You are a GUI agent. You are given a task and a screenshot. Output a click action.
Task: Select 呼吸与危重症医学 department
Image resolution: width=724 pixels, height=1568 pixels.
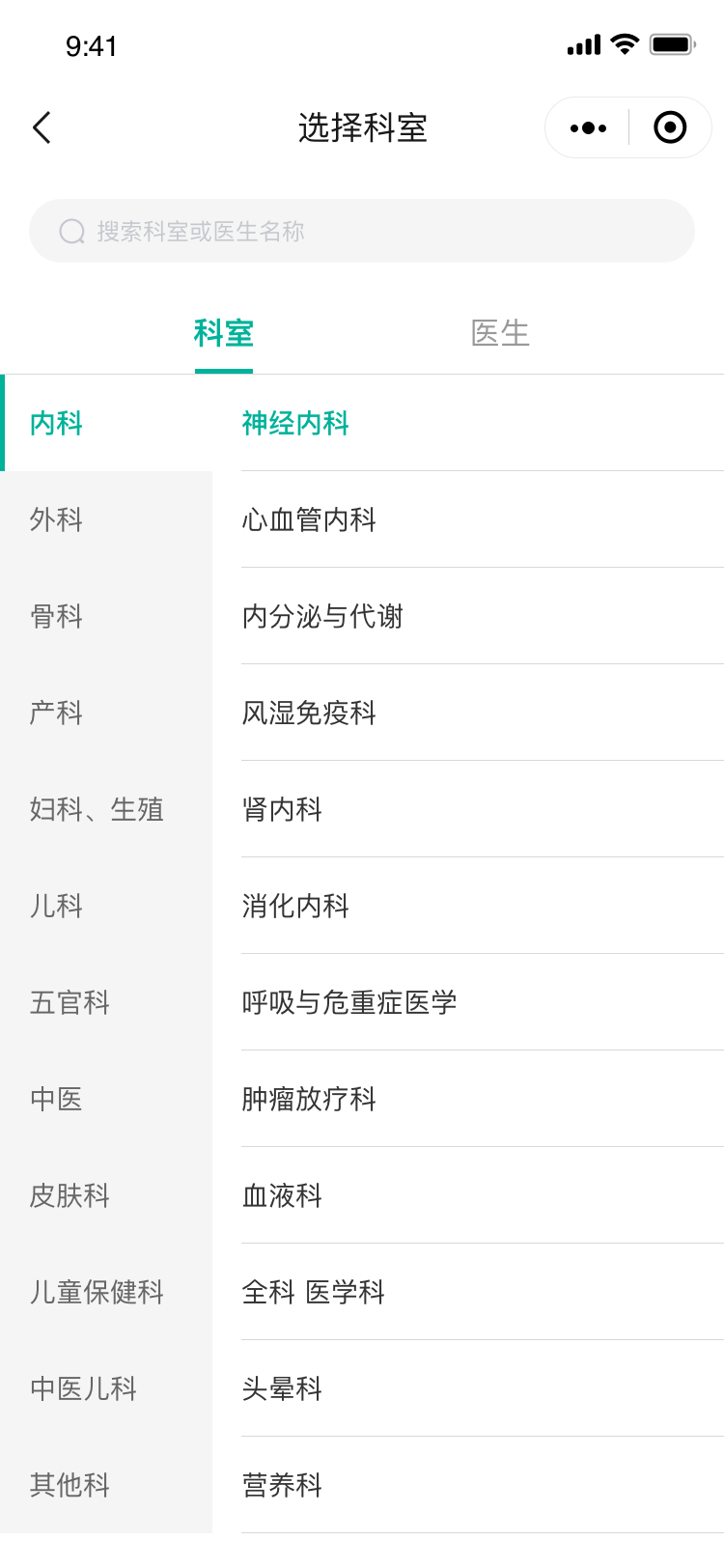pos(349,1002)
